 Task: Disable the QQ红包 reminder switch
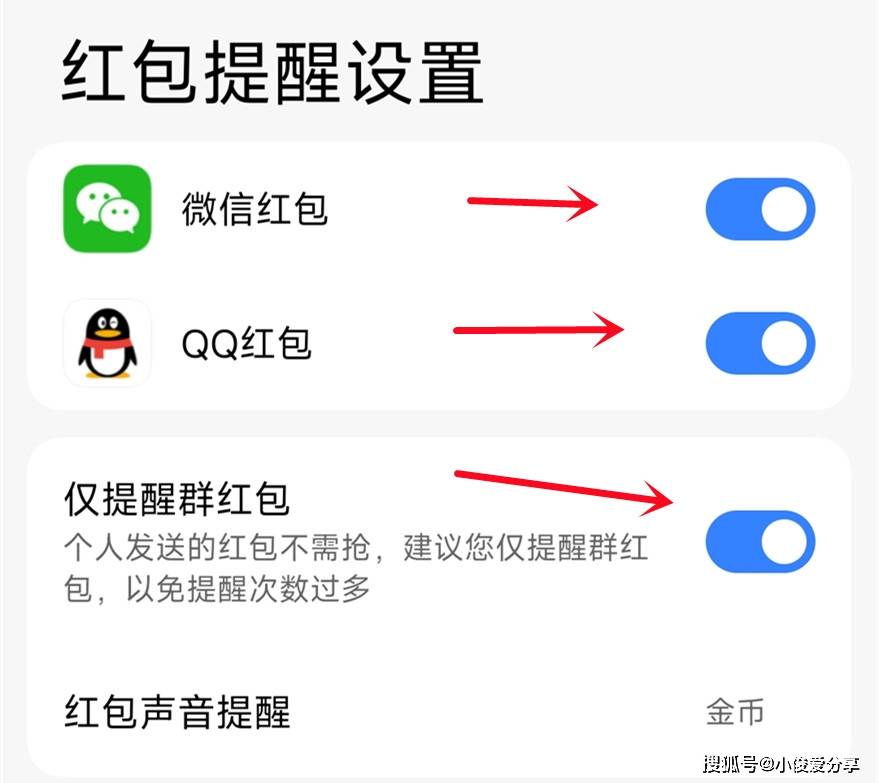(x=760, y=343)
